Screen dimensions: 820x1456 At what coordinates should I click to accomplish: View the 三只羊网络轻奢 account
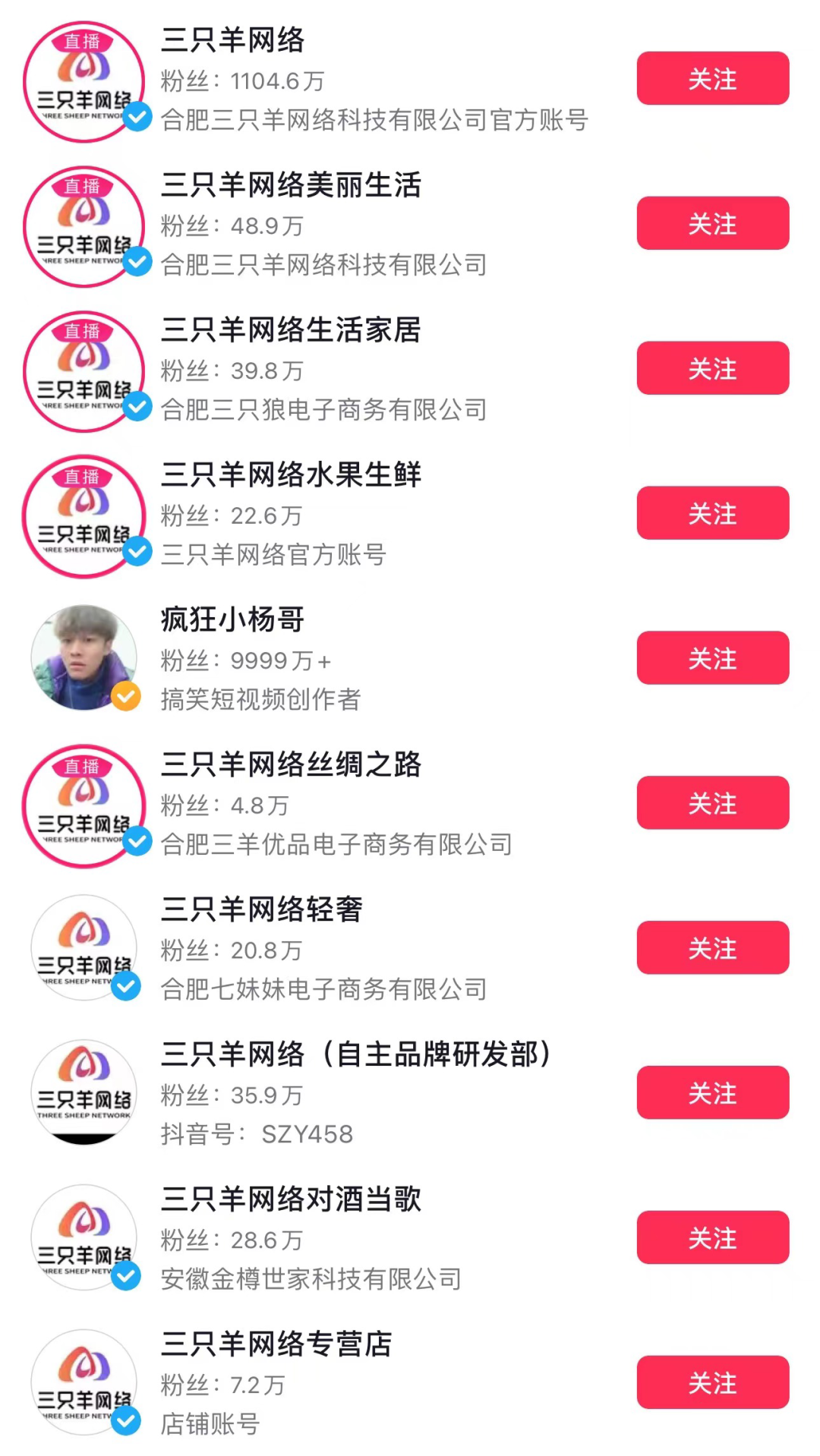click(x=262, y=910)
